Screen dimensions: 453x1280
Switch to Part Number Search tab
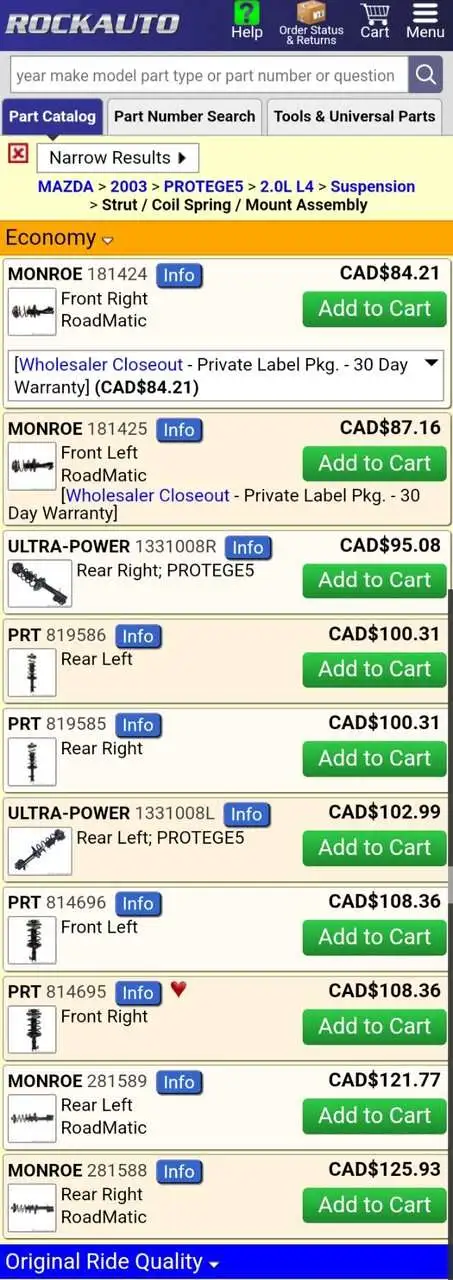(184, 116)
